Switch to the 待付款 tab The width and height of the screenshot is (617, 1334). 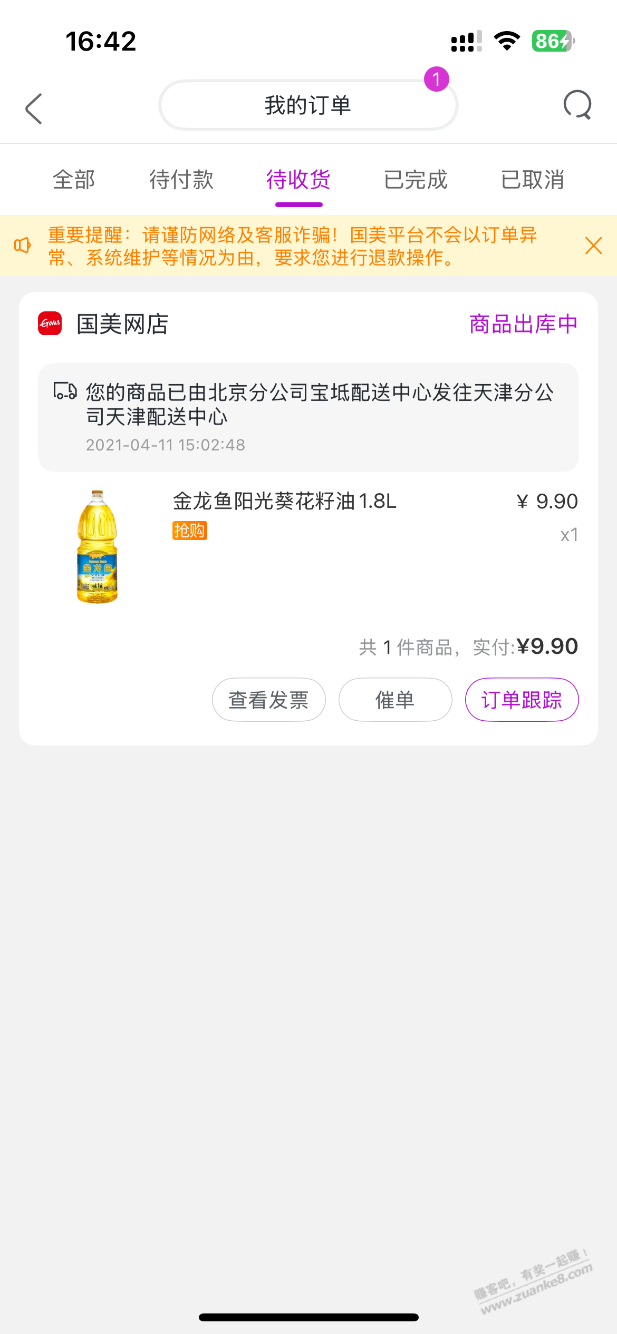pyautogui.click(x=181, y=180)
